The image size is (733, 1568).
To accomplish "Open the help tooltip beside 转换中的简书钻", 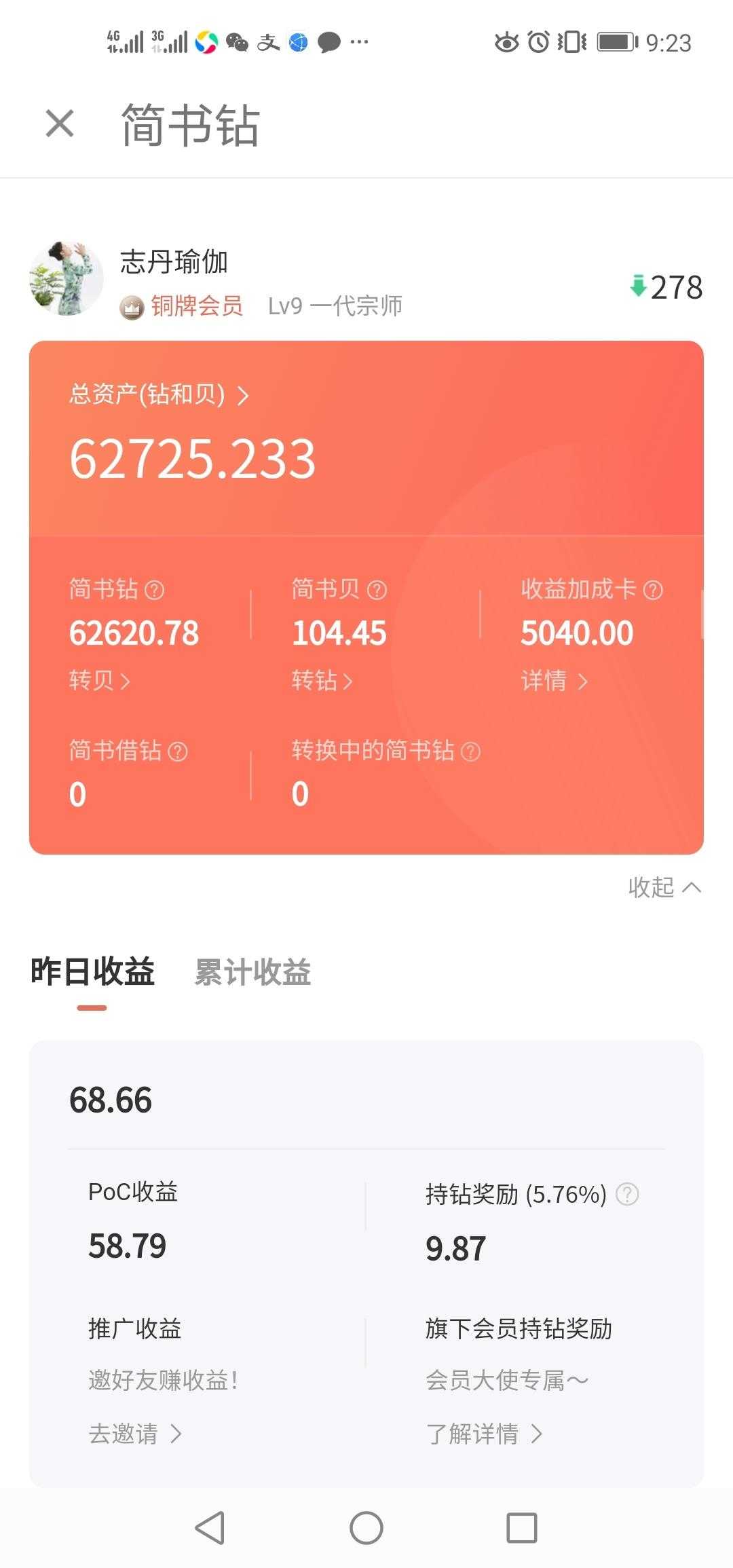I will (x=470, y=750).
